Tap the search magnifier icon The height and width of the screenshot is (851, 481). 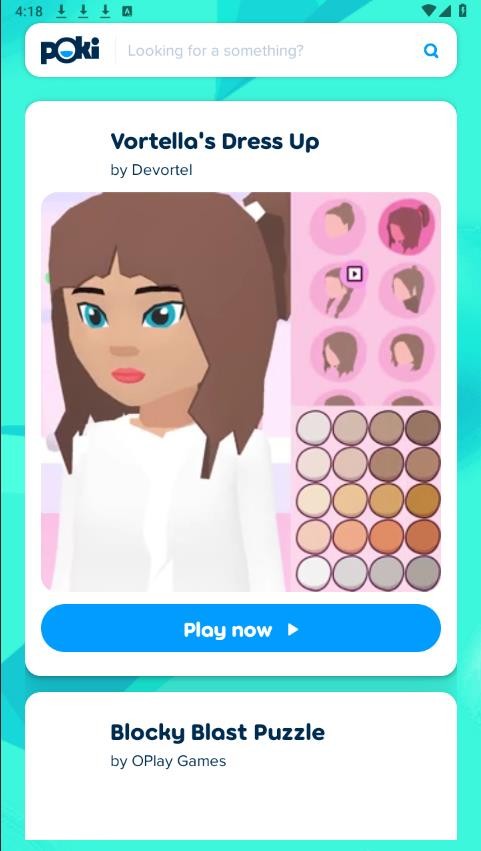point(431,51)
